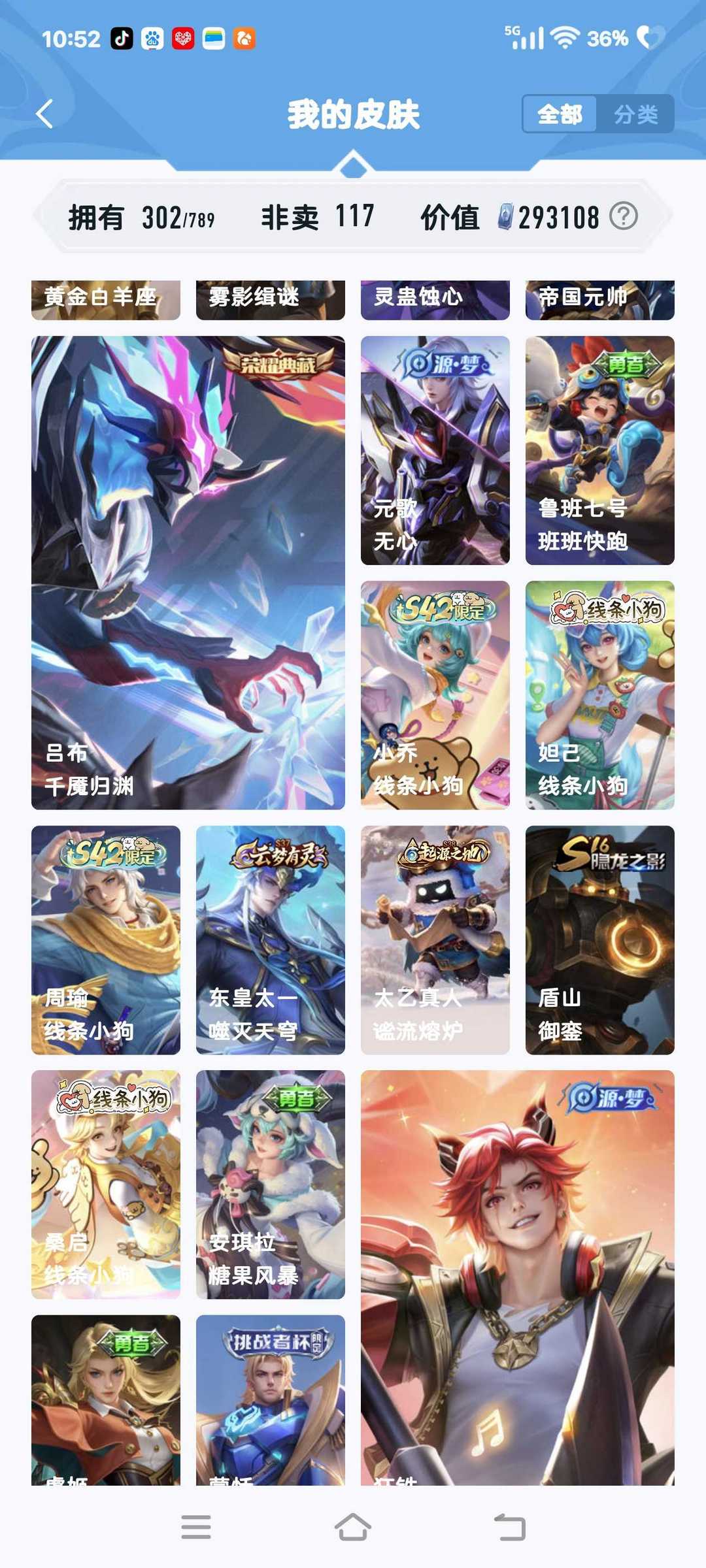Viewport: 706px width, 1568px height.
Task: View the 东皇太一 噬灭天穹 skin
Action: (x=270, y=939)
